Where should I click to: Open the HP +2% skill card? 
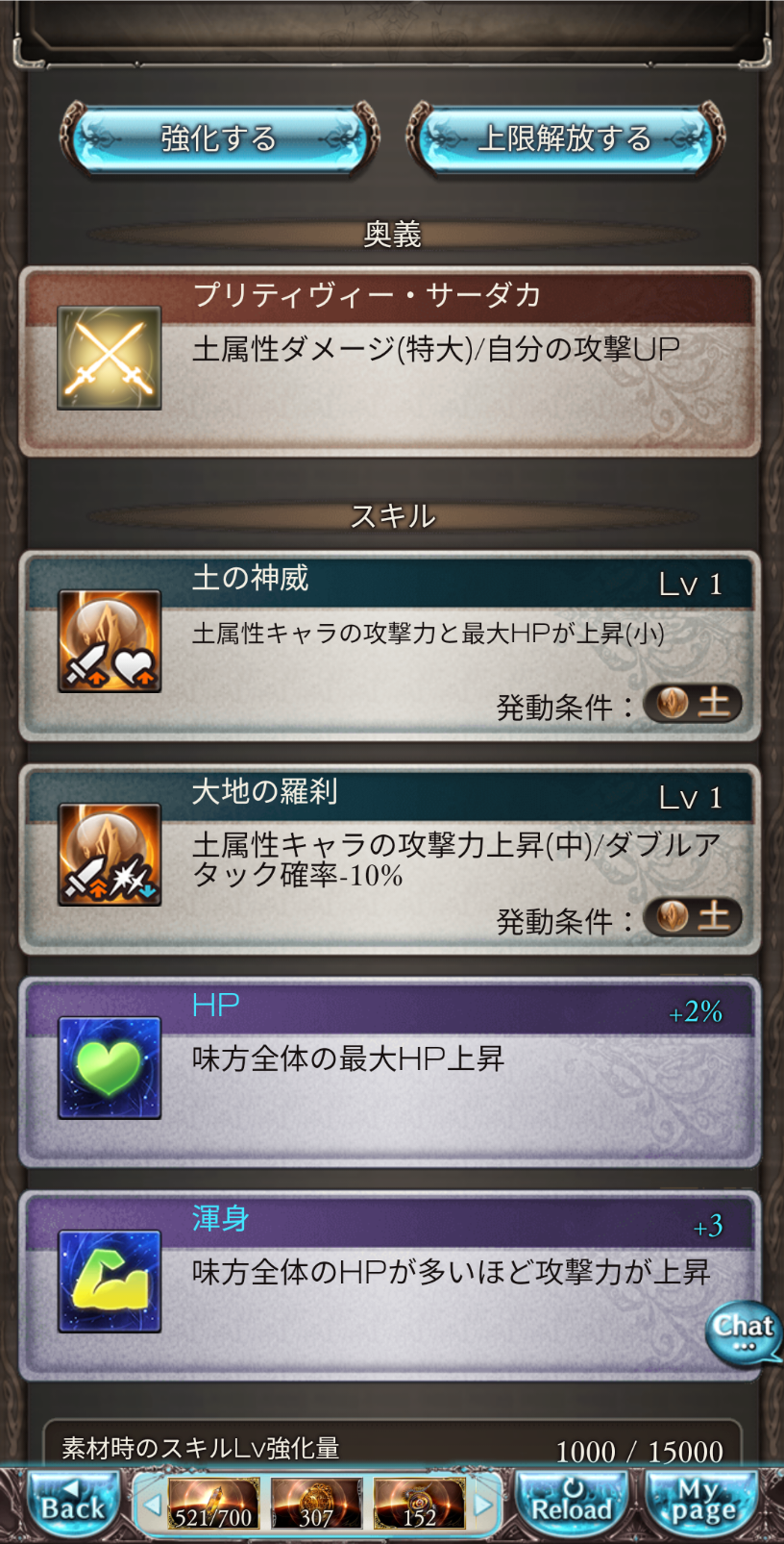390,1072
